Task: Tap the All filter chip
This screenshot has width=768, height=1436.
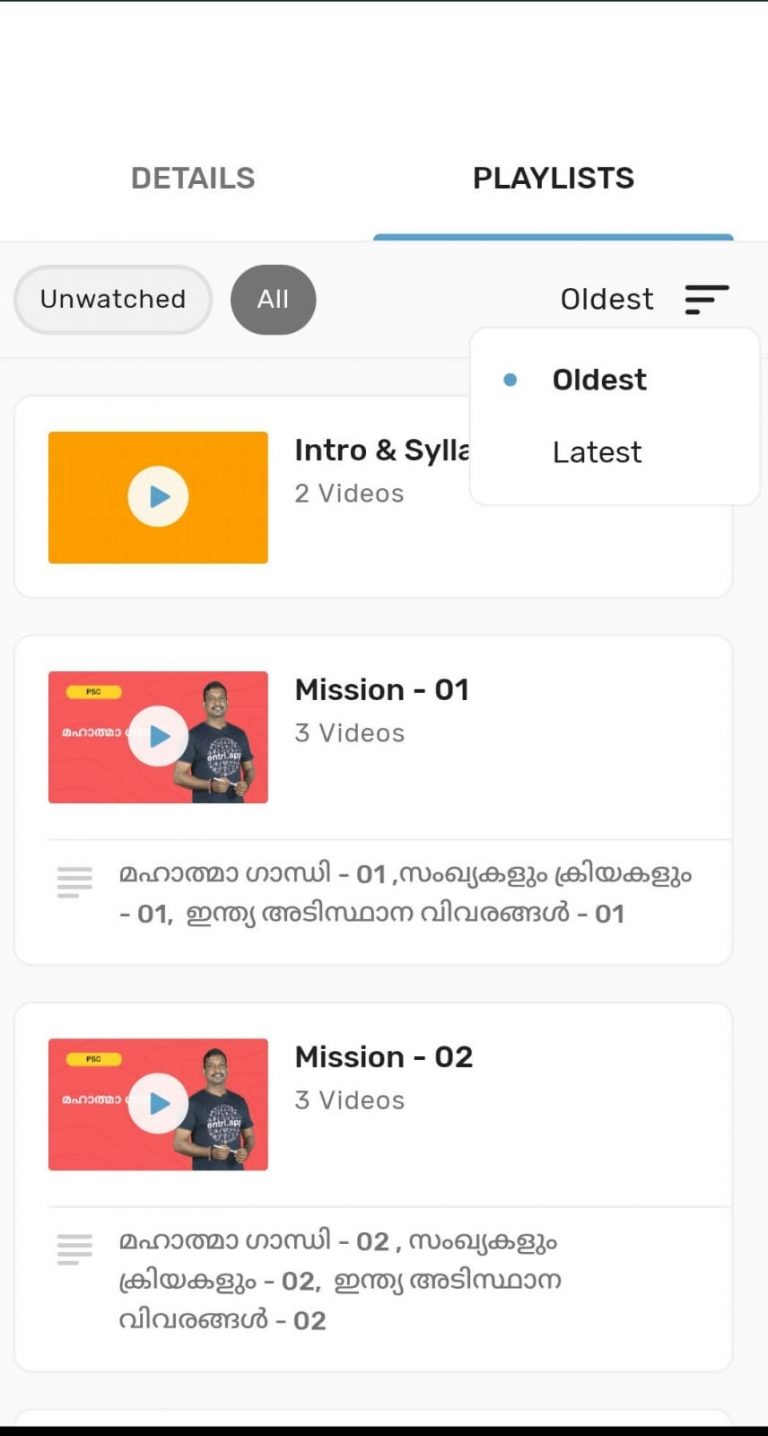Action: click(273, 299)
